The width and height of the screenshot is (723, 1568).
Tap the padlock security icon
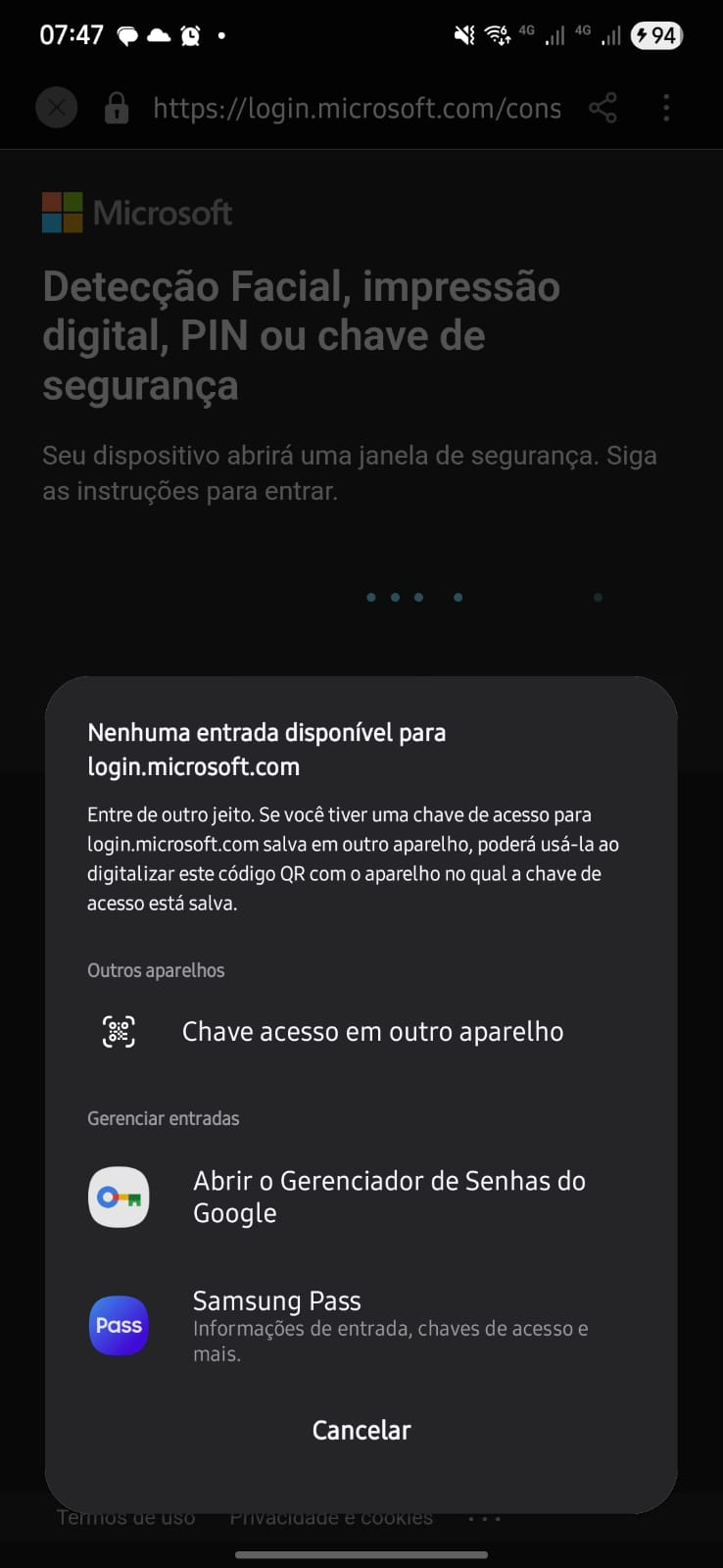click(x=117, y=108)
